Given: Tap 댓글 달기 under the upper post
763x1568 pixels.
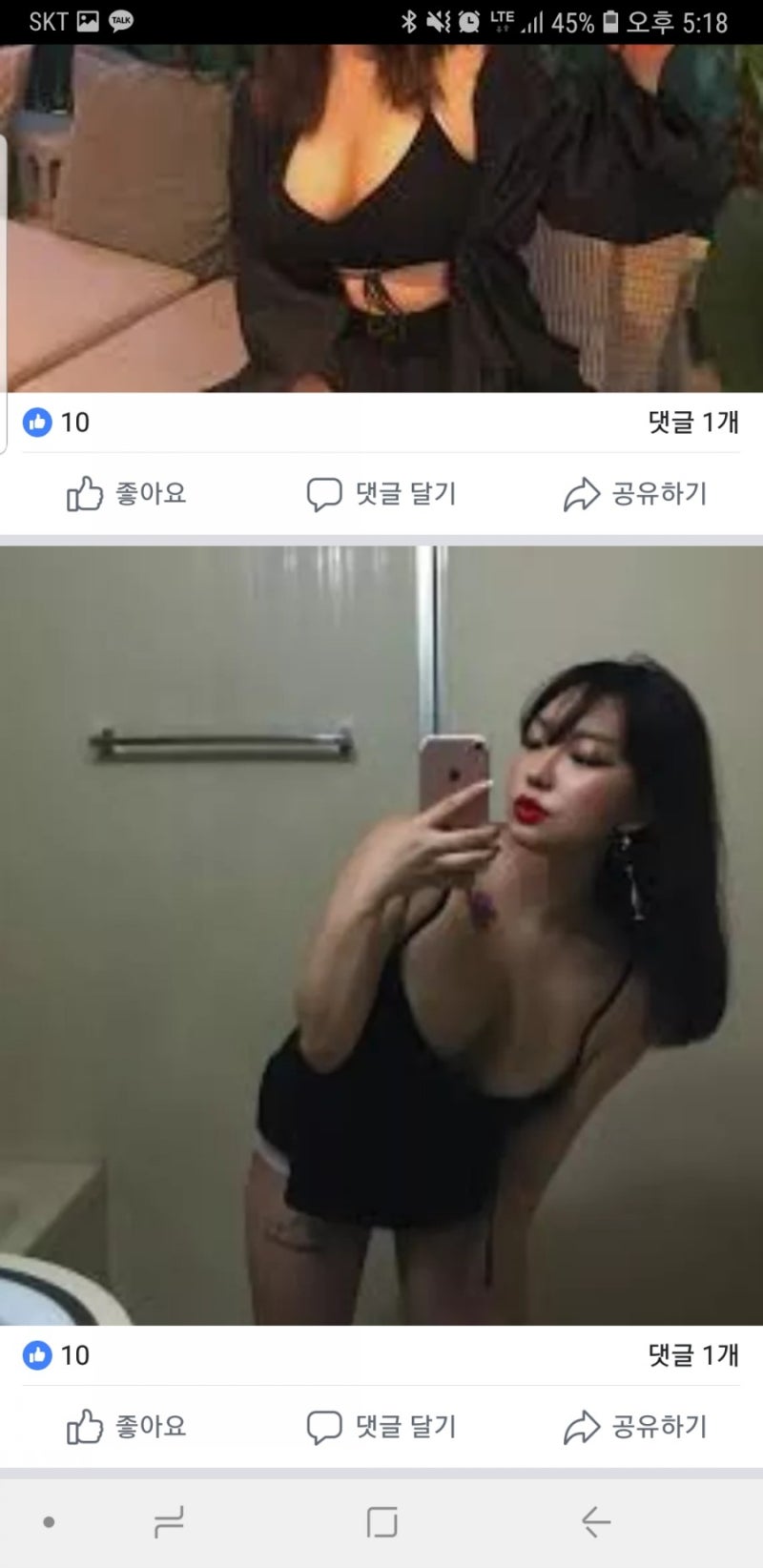Looking at the screenshot, I should [x=381, y=494].
